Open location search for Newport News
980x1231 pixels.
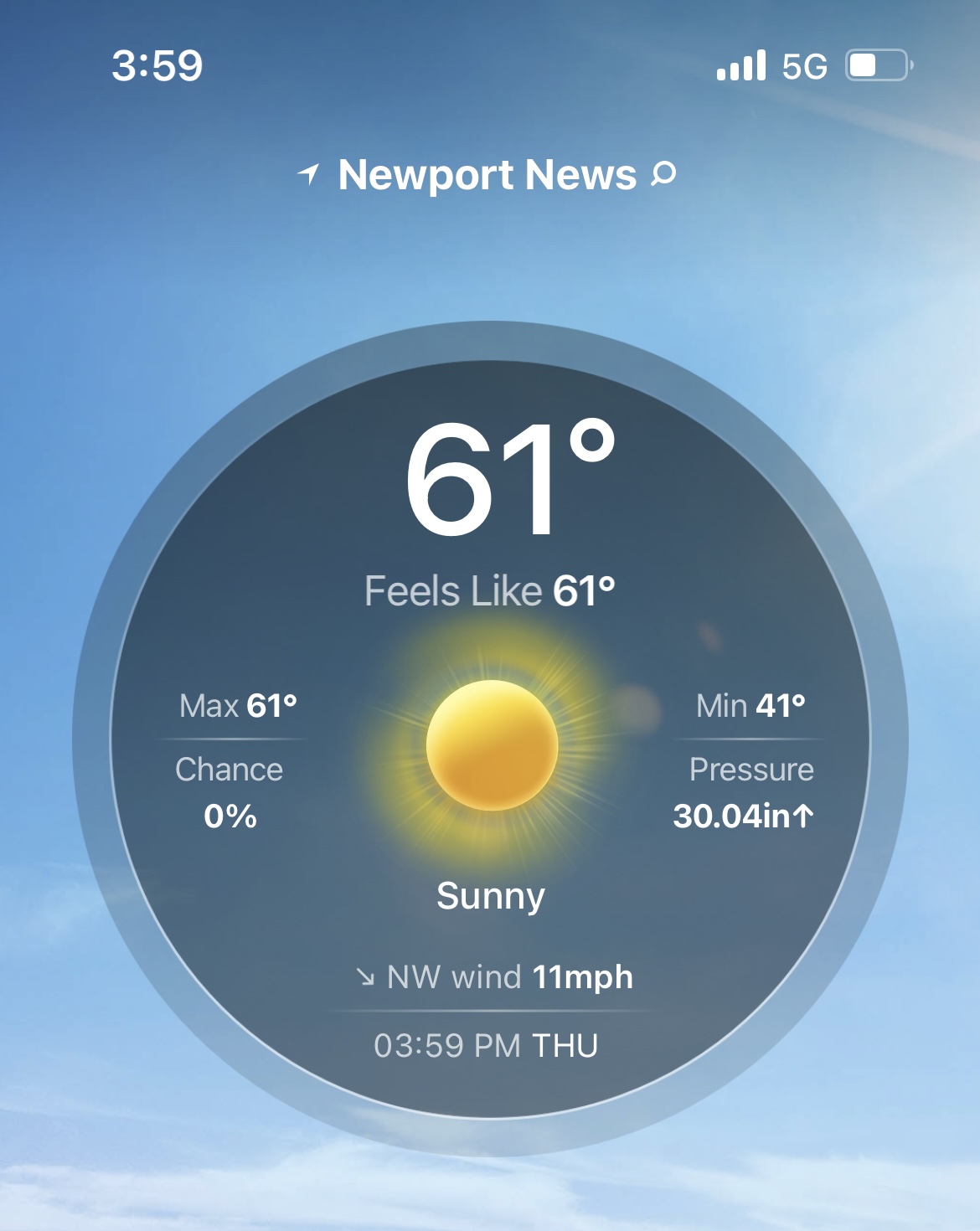[x=663, y=174]
